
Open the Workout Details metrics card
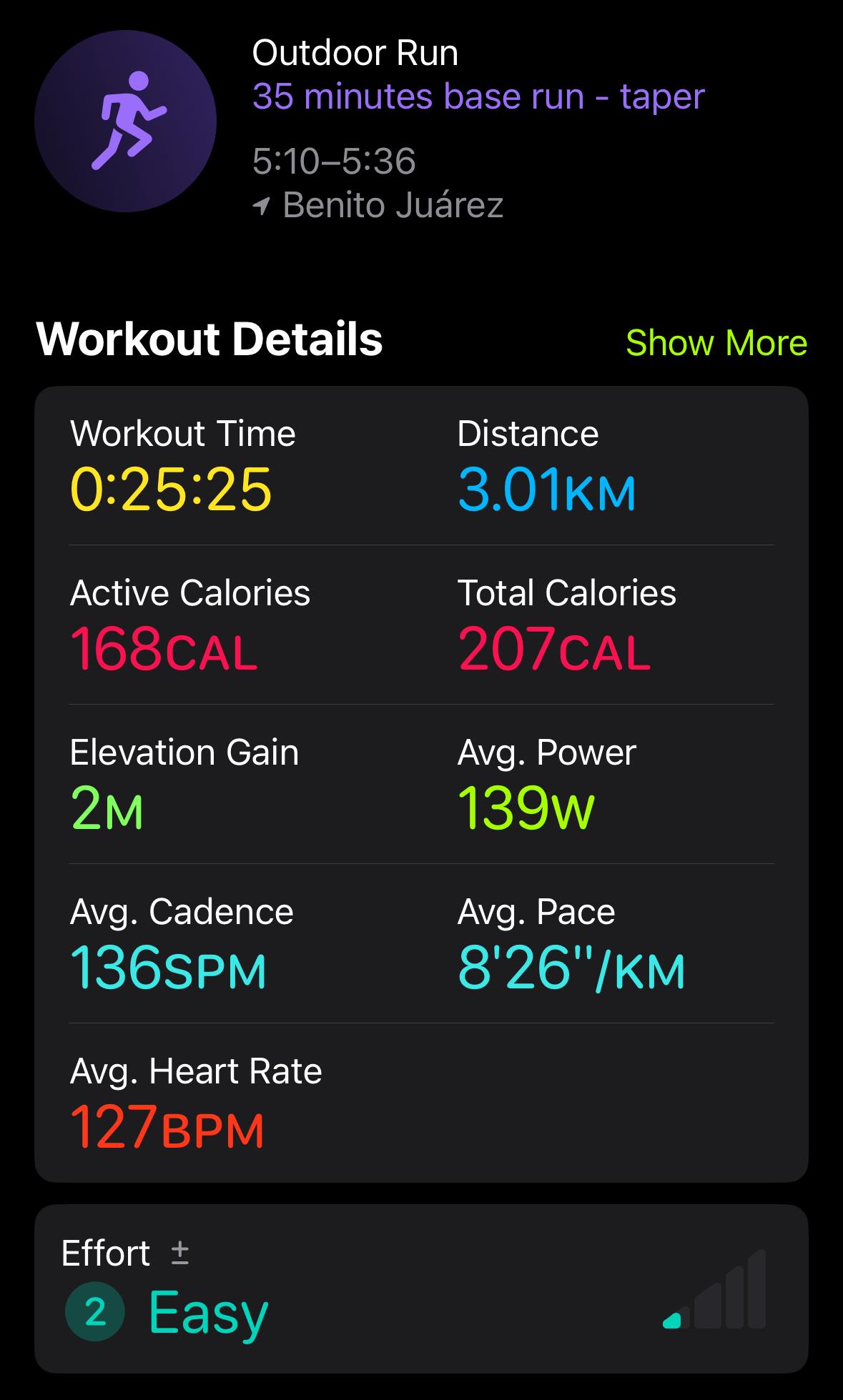point(420,783)
